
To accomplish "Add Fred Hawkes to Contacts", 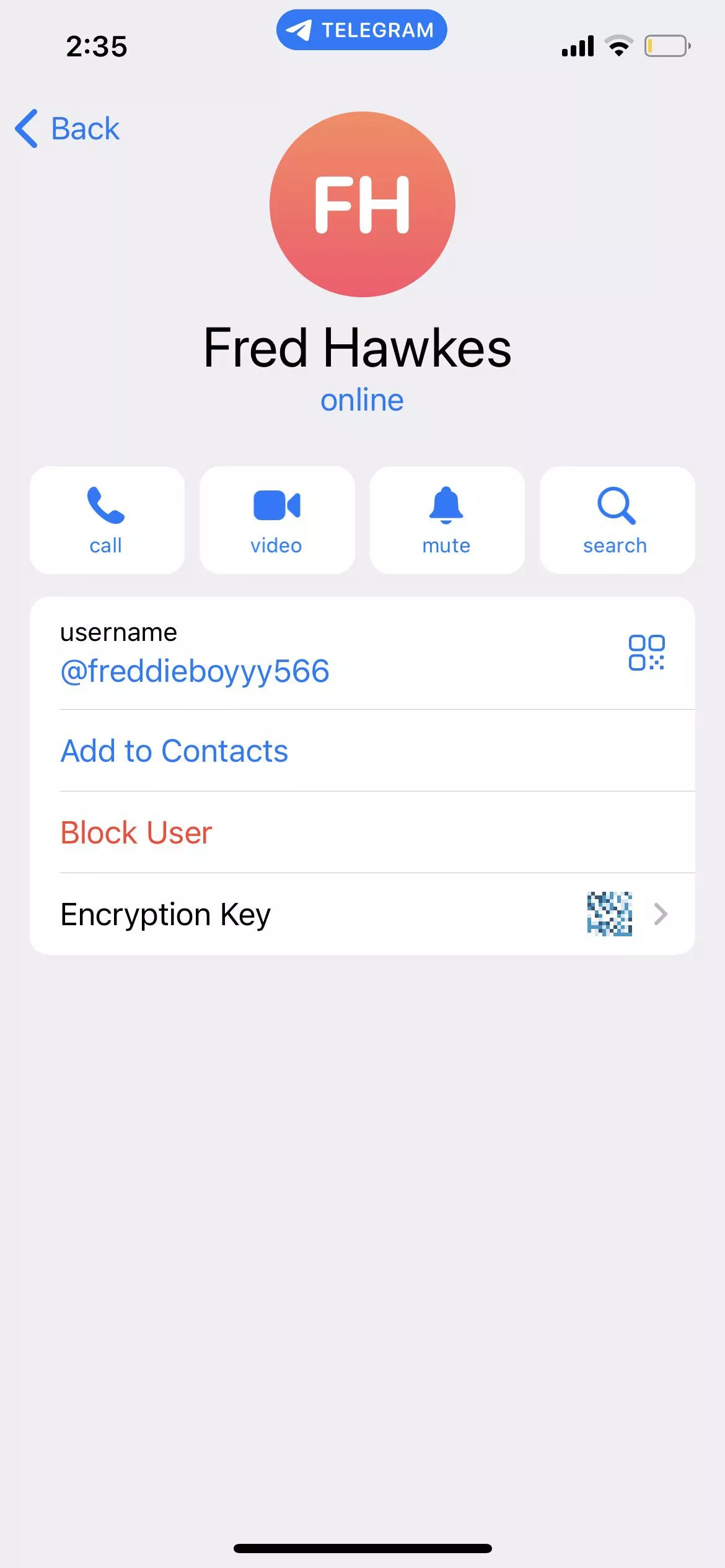I will 175,751.
